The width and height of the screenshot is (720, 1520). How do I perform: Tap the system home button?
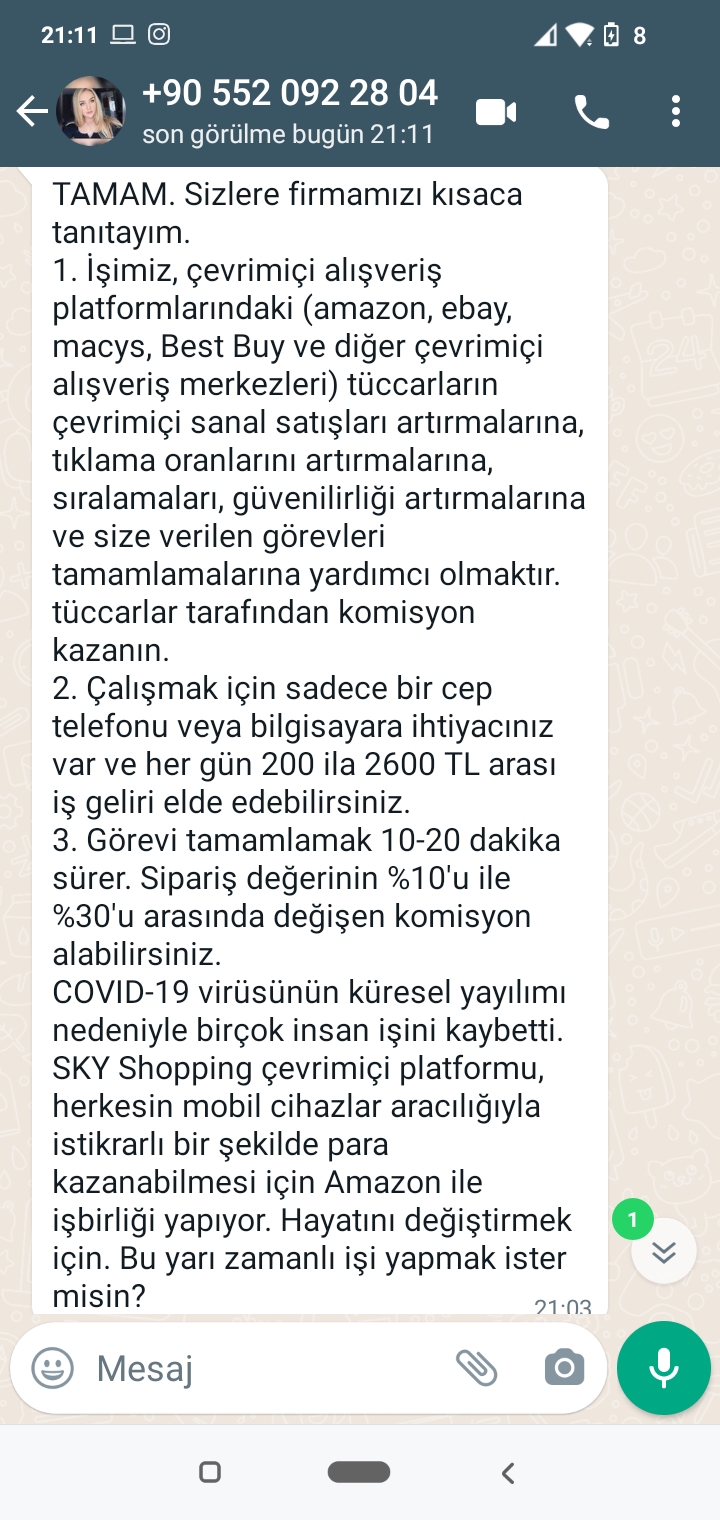coord(359,1472)
